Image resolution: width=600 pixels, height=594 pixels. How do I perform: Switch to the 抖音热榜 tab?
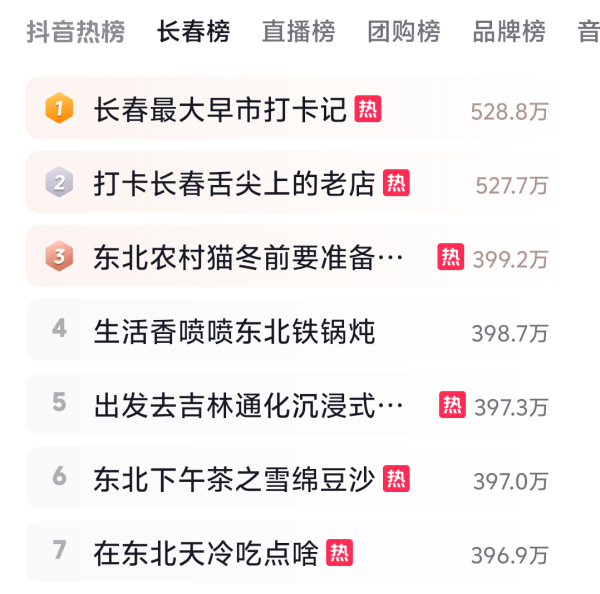[x=76, y=32]
